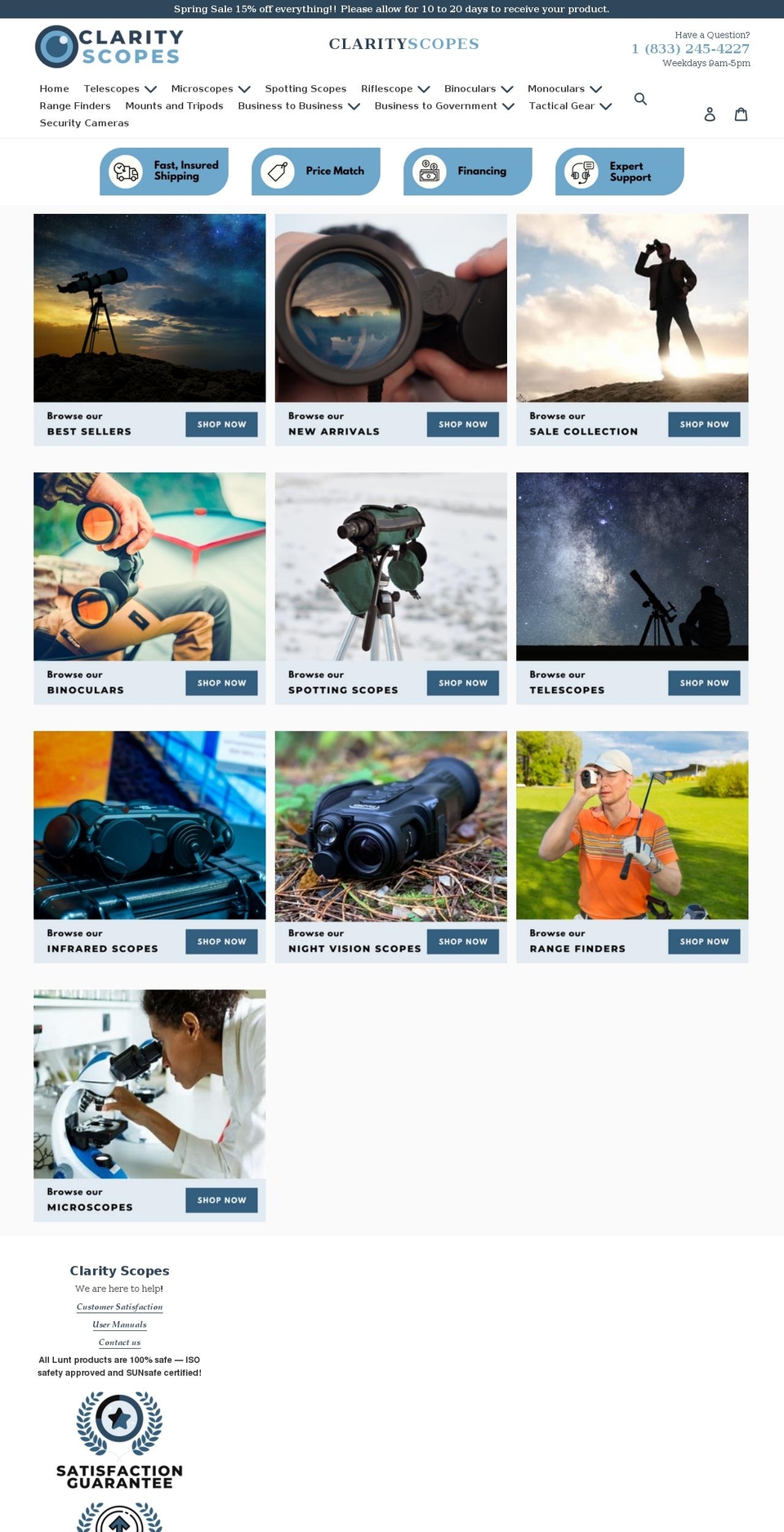Open the Financing badge

[x=467, y=172]
